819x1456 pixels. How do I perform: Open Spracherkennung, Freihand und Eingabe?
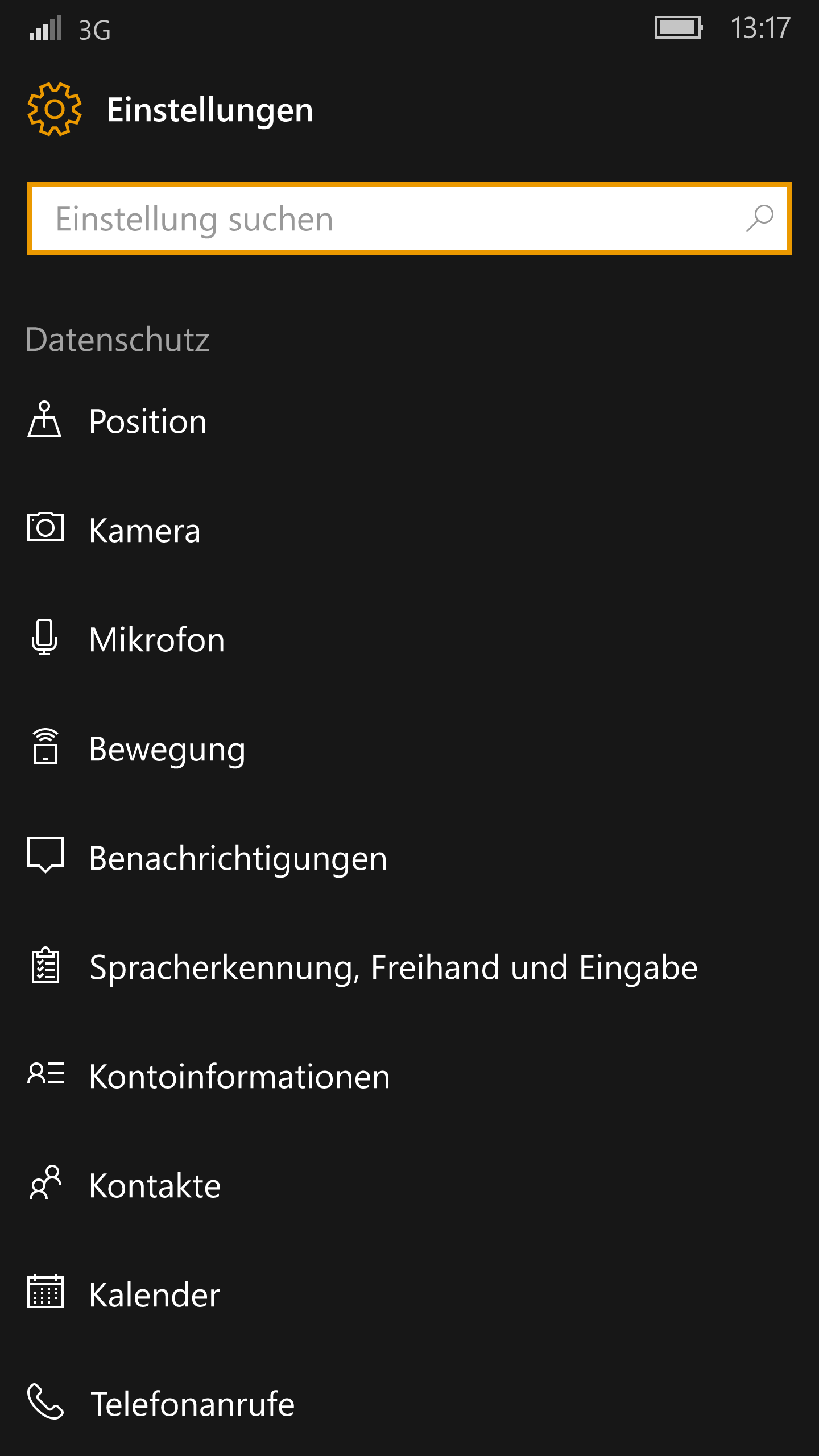[x=409, y=967]
